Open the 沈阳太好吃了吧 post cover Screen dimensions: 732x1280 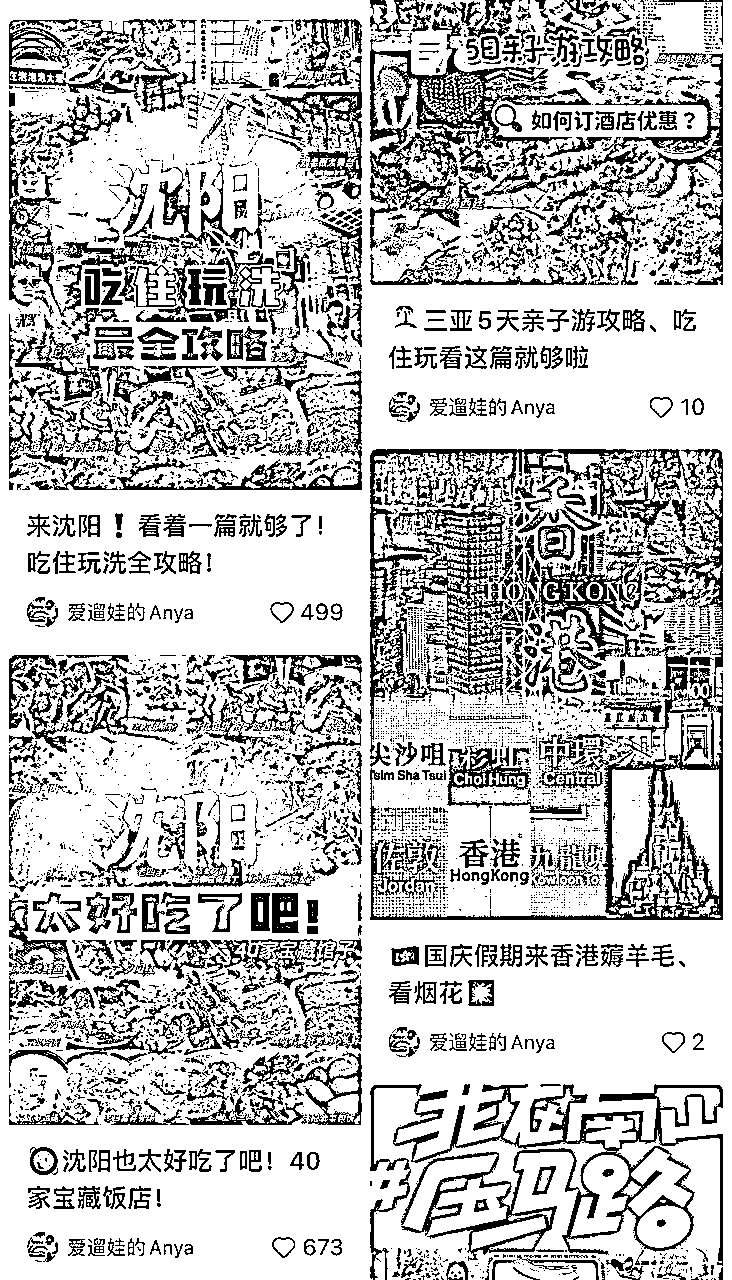186,890
